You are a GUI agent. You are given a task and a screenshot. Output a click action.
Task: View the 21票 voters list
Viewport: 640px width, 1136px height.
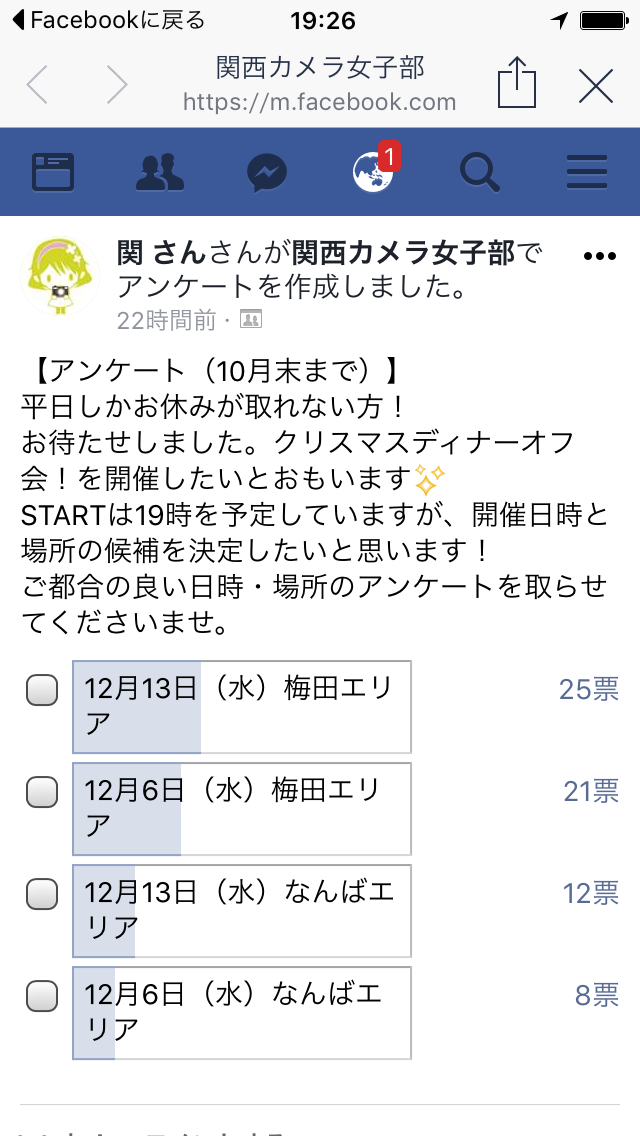(x=591, y=792)
